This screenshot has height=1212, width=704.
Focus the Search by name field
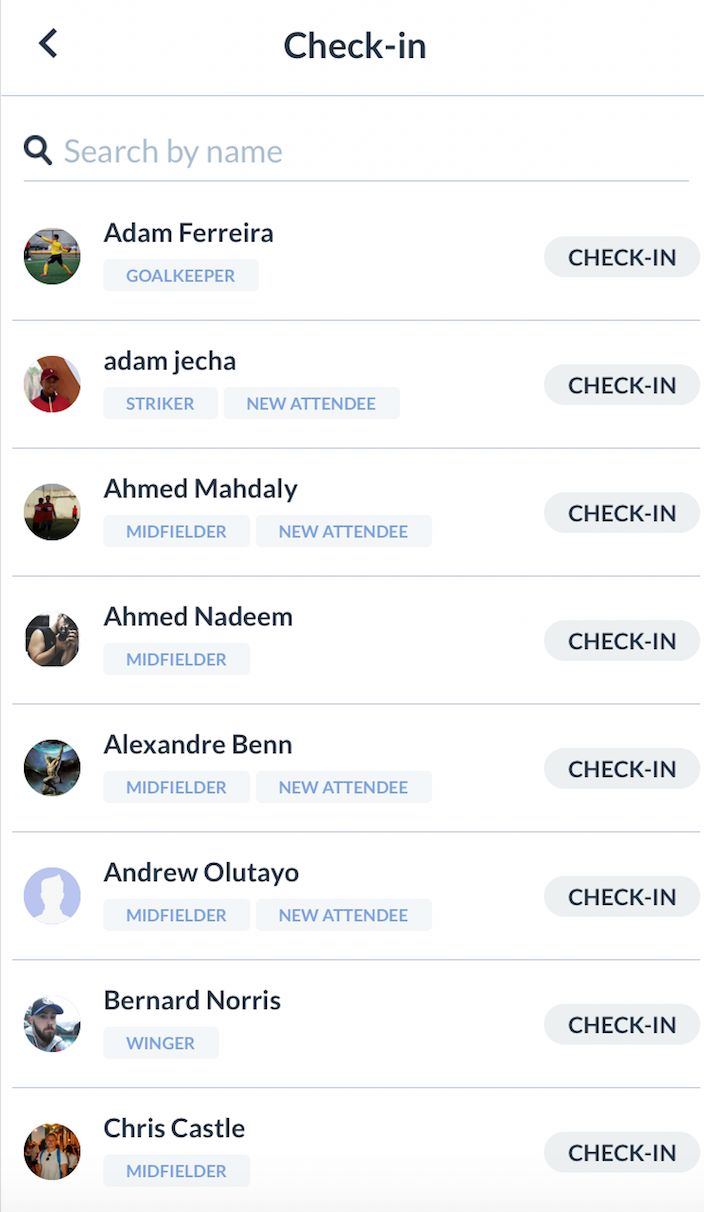pos(370,152)
